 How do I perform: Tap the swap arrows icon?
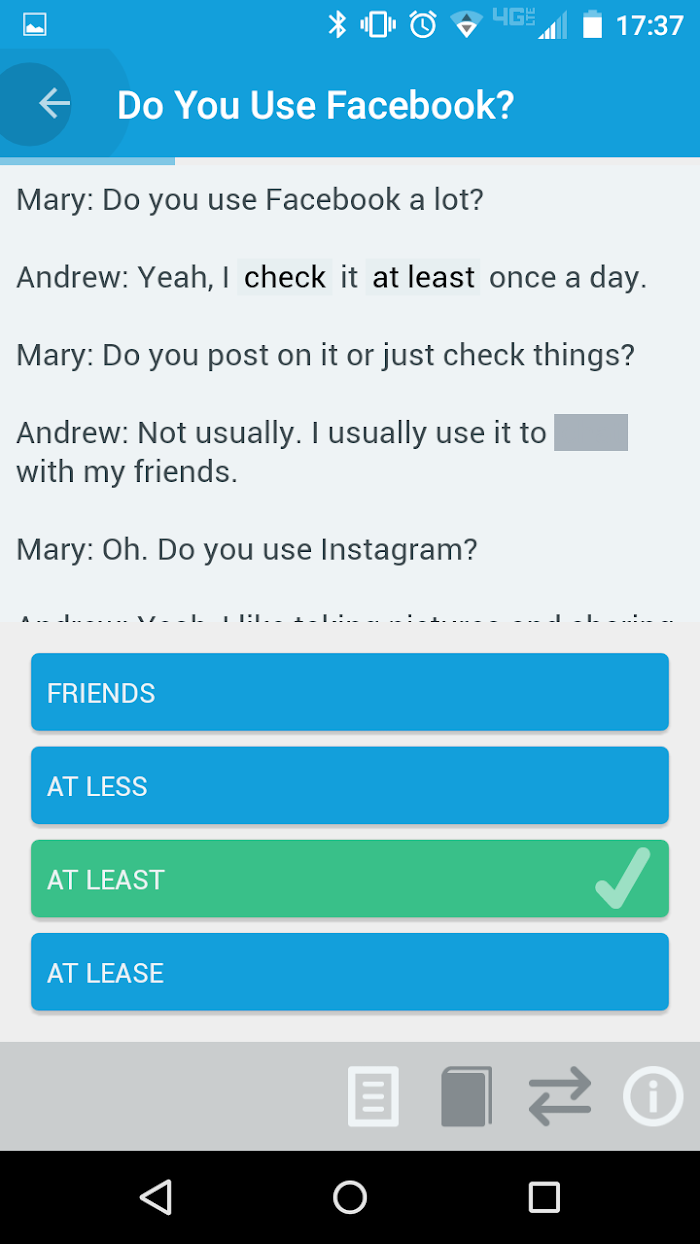pyautogui.click(x=560, y=1096)
